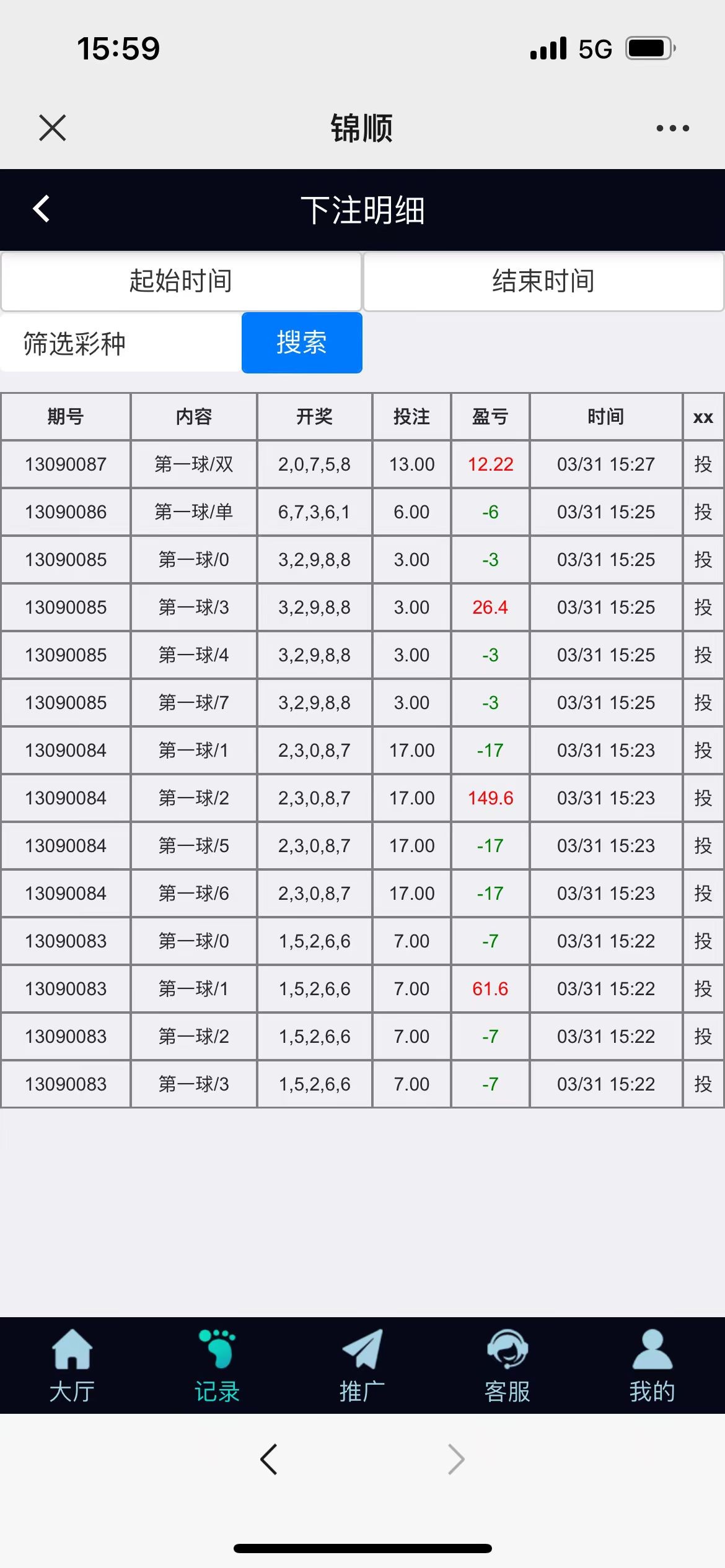Go back from 下注明细 page
This screenshot has height=1568, width=725.
(x=41, y=209)
